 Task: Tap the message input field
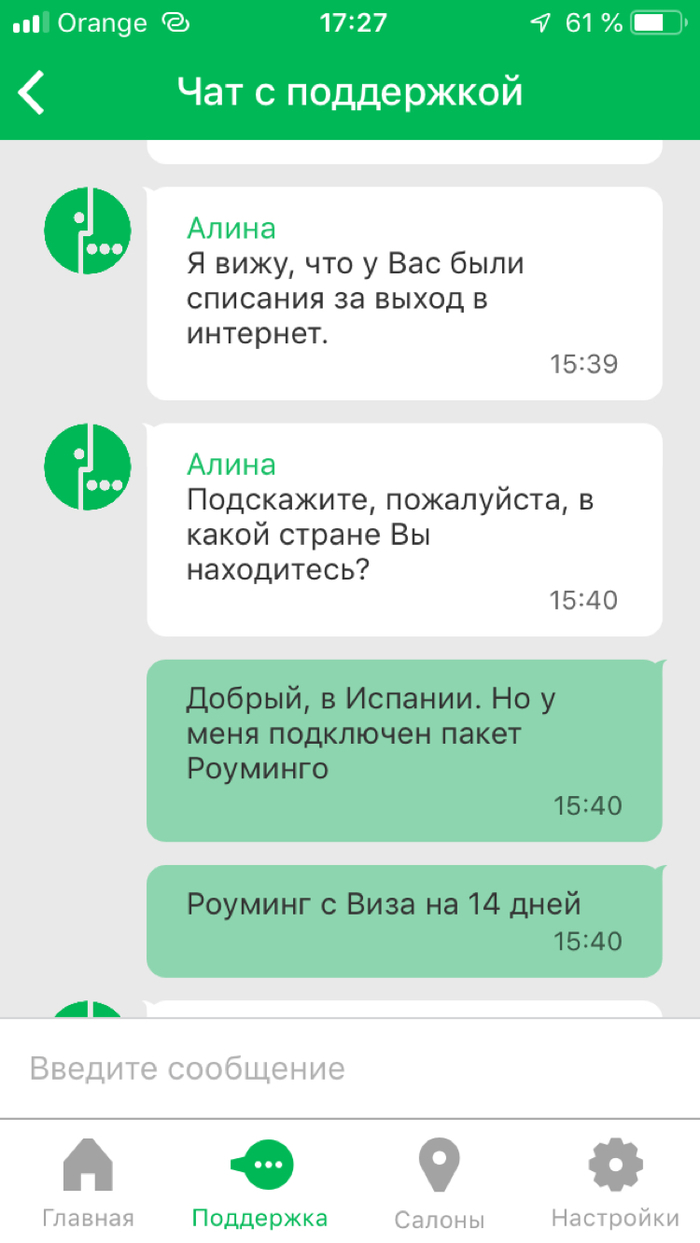coord(350,1068)
